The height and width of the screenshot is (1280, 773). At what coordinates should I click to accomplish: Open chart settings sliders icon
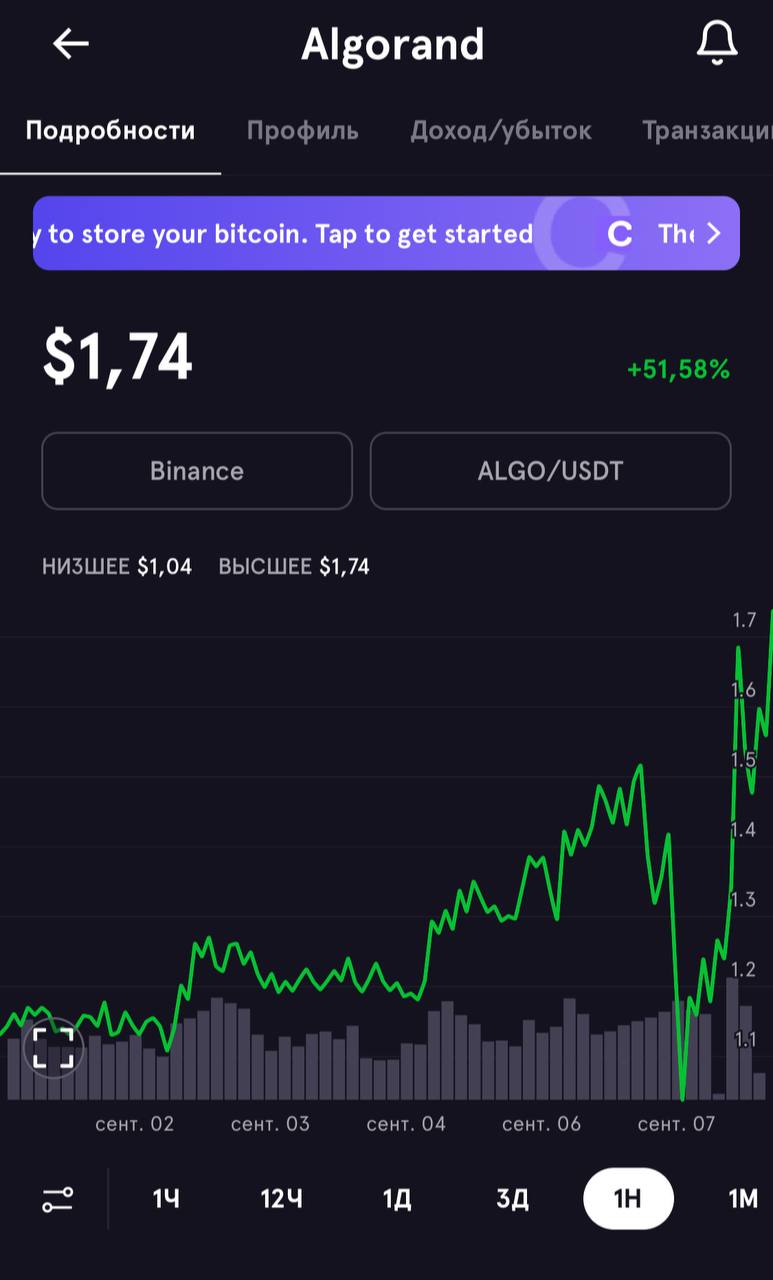(57, 1199)
